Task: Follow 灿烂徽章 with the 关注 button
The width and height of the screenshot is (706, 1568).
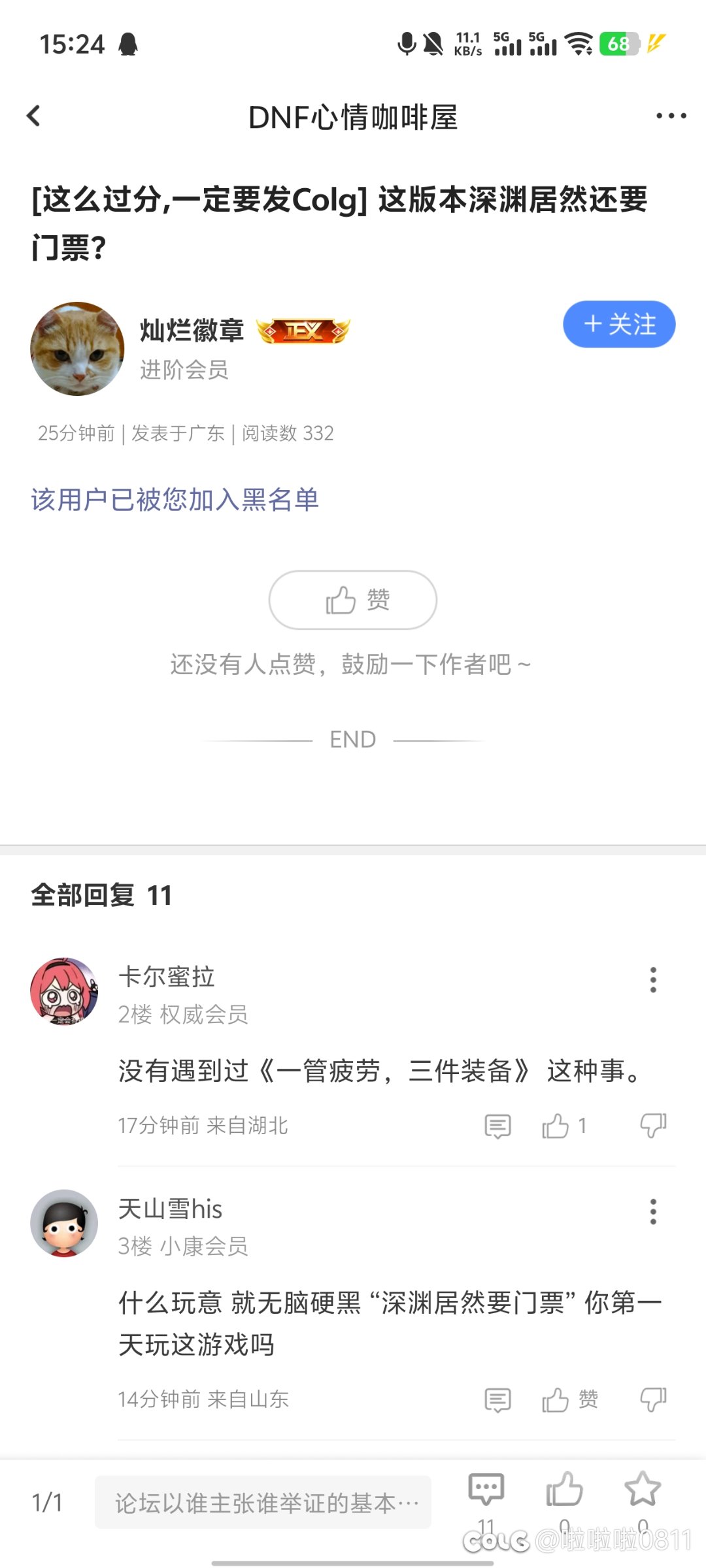Action: point(618,325)
